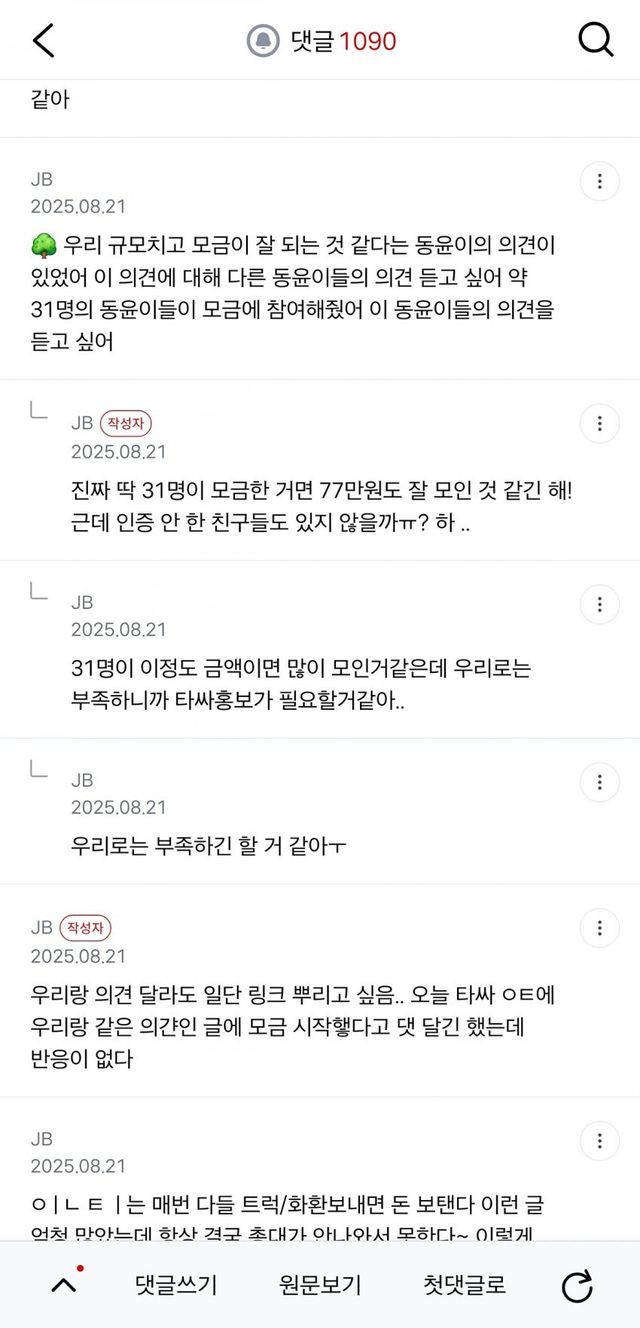
Task: Open options for the 링크 뿌리고 싶음 comment
Action: point(600,927)
